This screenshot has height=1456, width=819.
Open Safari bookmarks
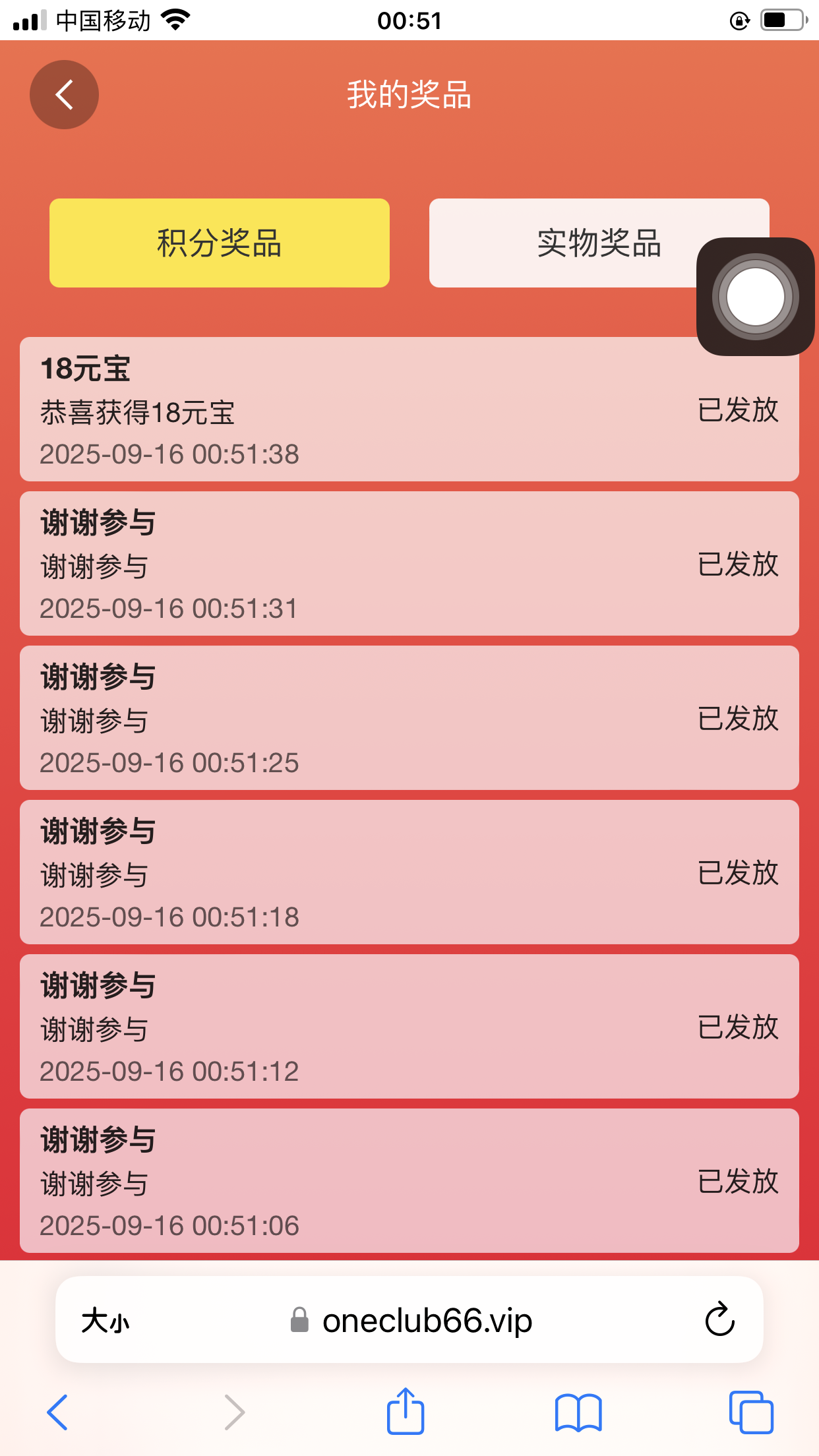(578, 1412)
